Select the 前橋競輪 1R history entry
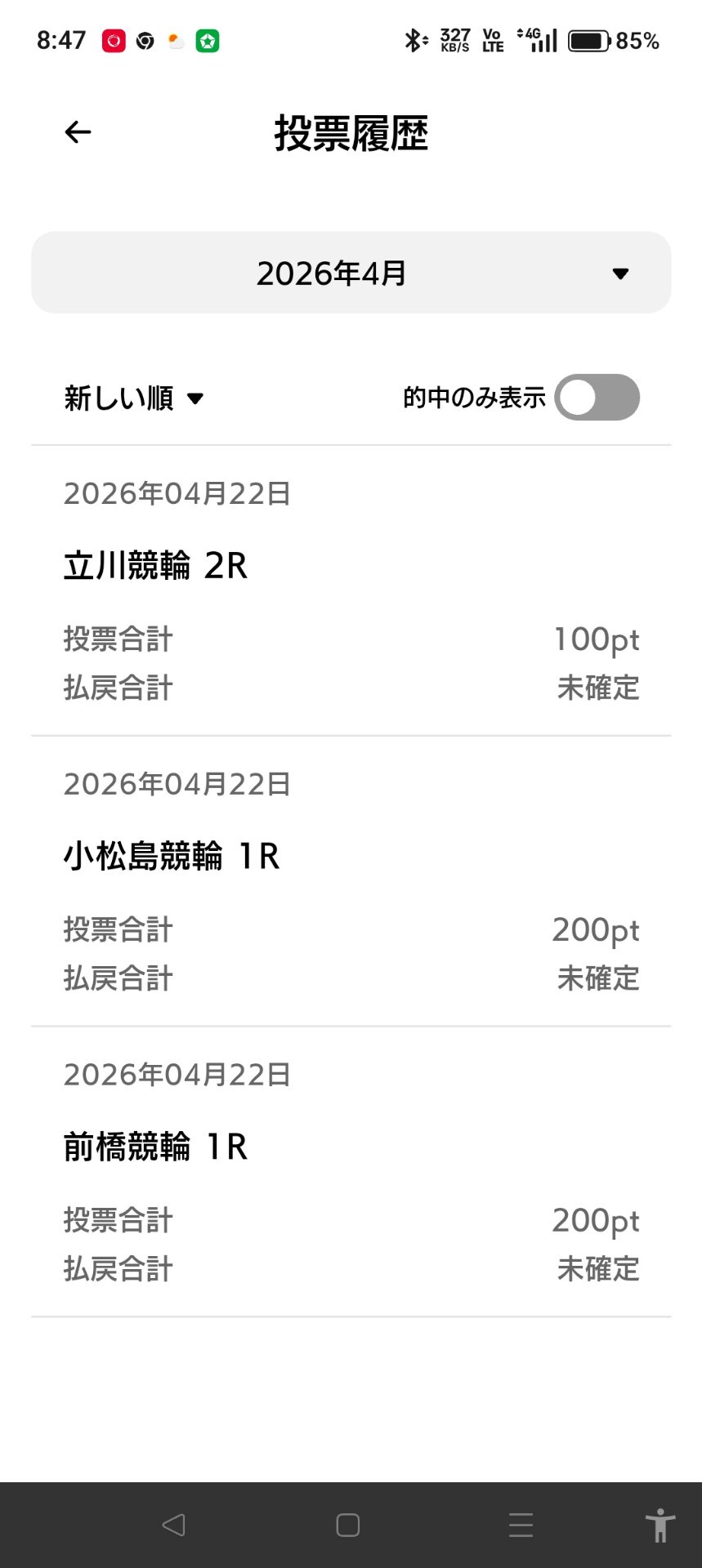This screenshot has height=1568, width=702. (351, 1171)
